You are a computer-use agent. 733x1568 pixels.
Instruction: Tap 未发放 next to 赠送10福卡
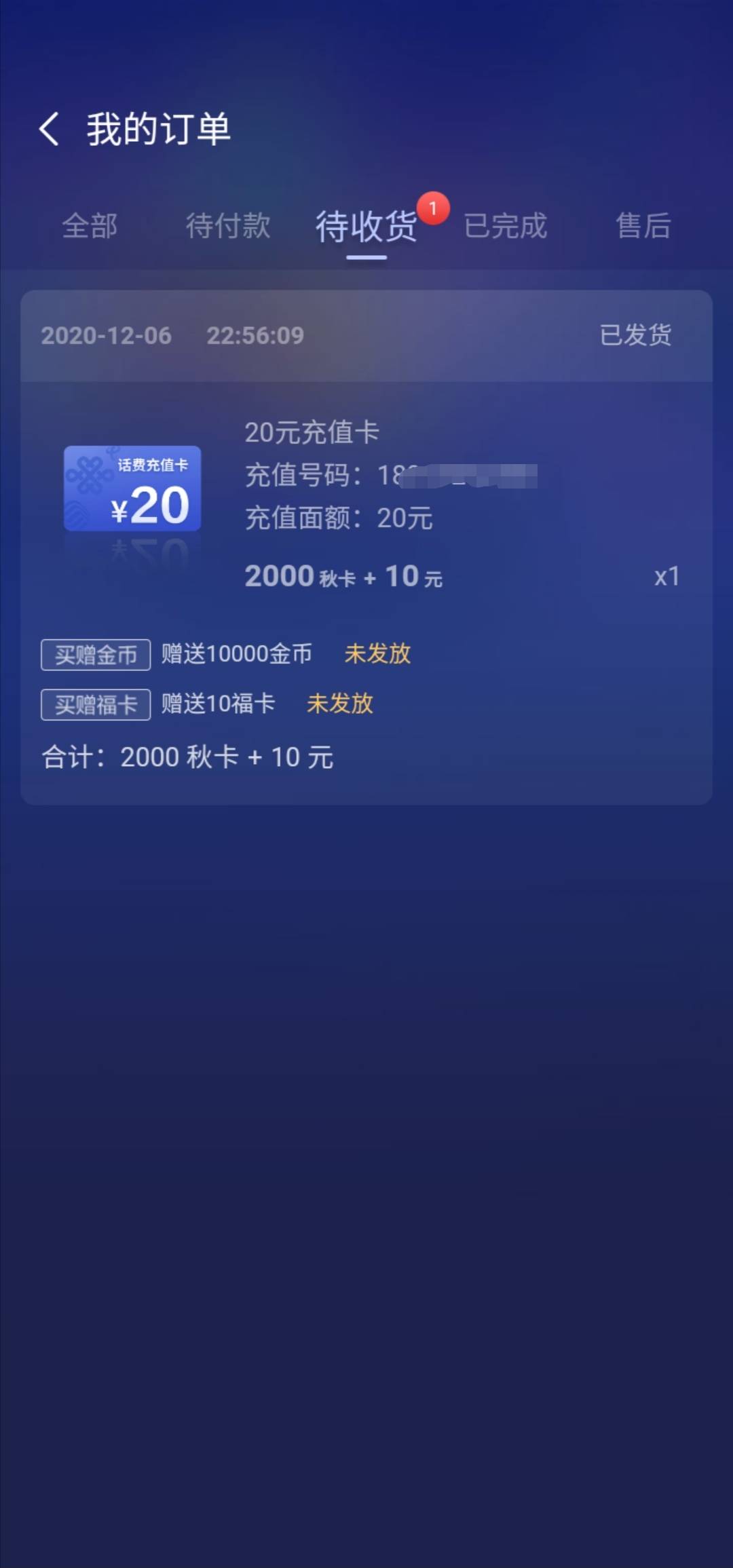click(x=339, y=705)
